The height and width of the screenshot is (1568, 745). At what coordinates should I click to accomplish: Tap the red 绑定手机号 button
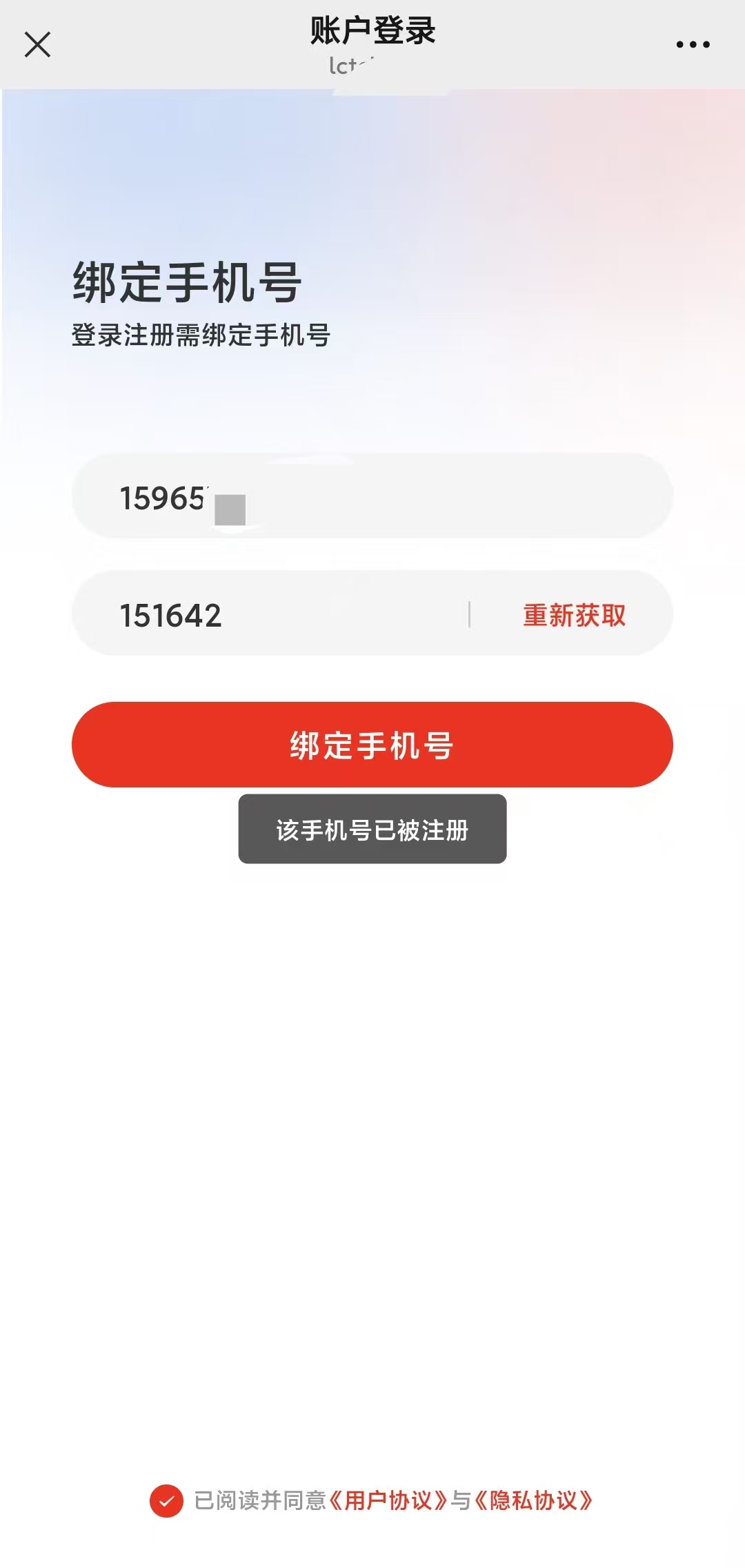point(372,745)
